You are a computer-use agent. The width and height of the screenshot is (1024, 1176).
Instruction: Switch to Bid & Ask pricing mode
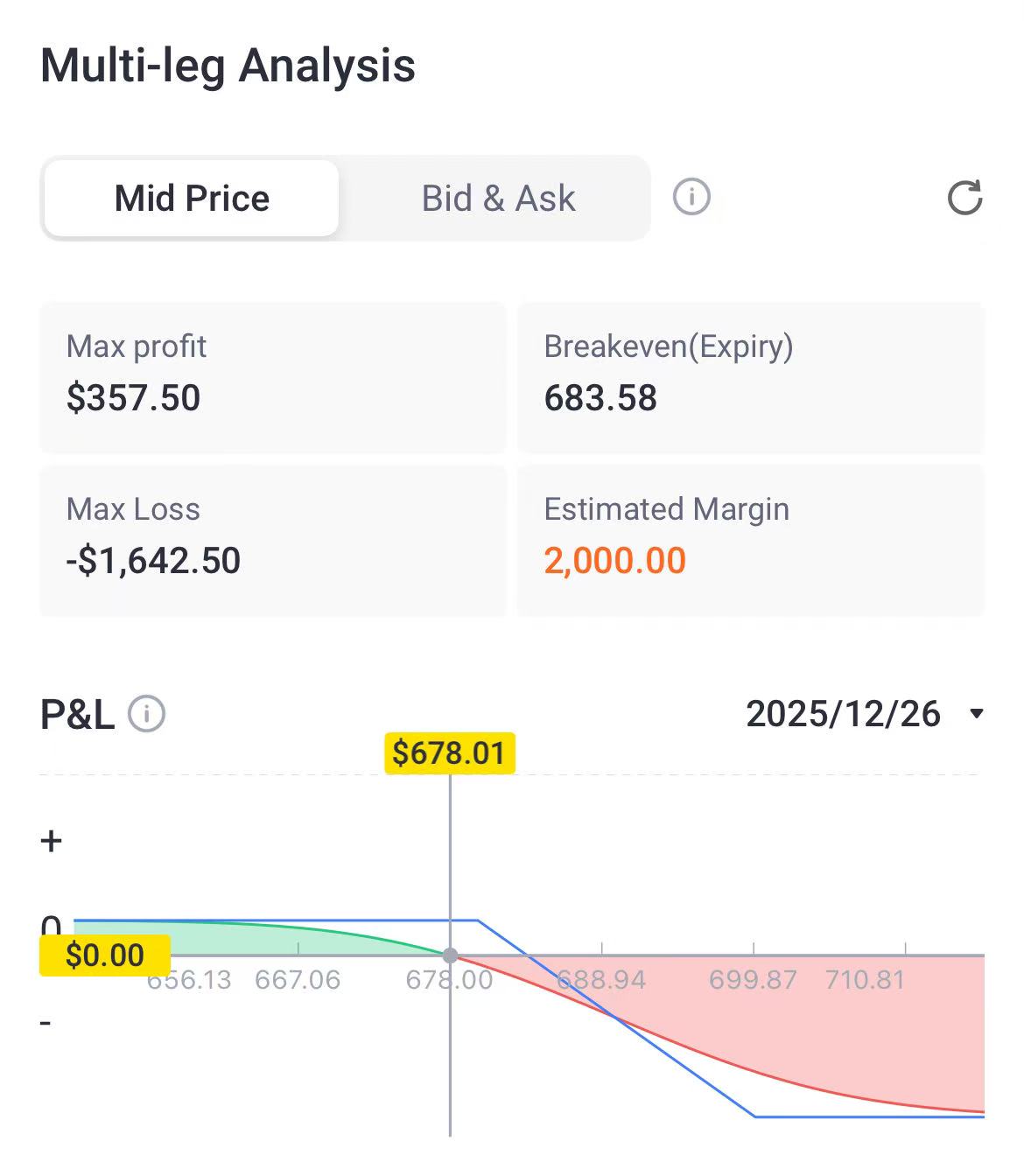point(497,198)
